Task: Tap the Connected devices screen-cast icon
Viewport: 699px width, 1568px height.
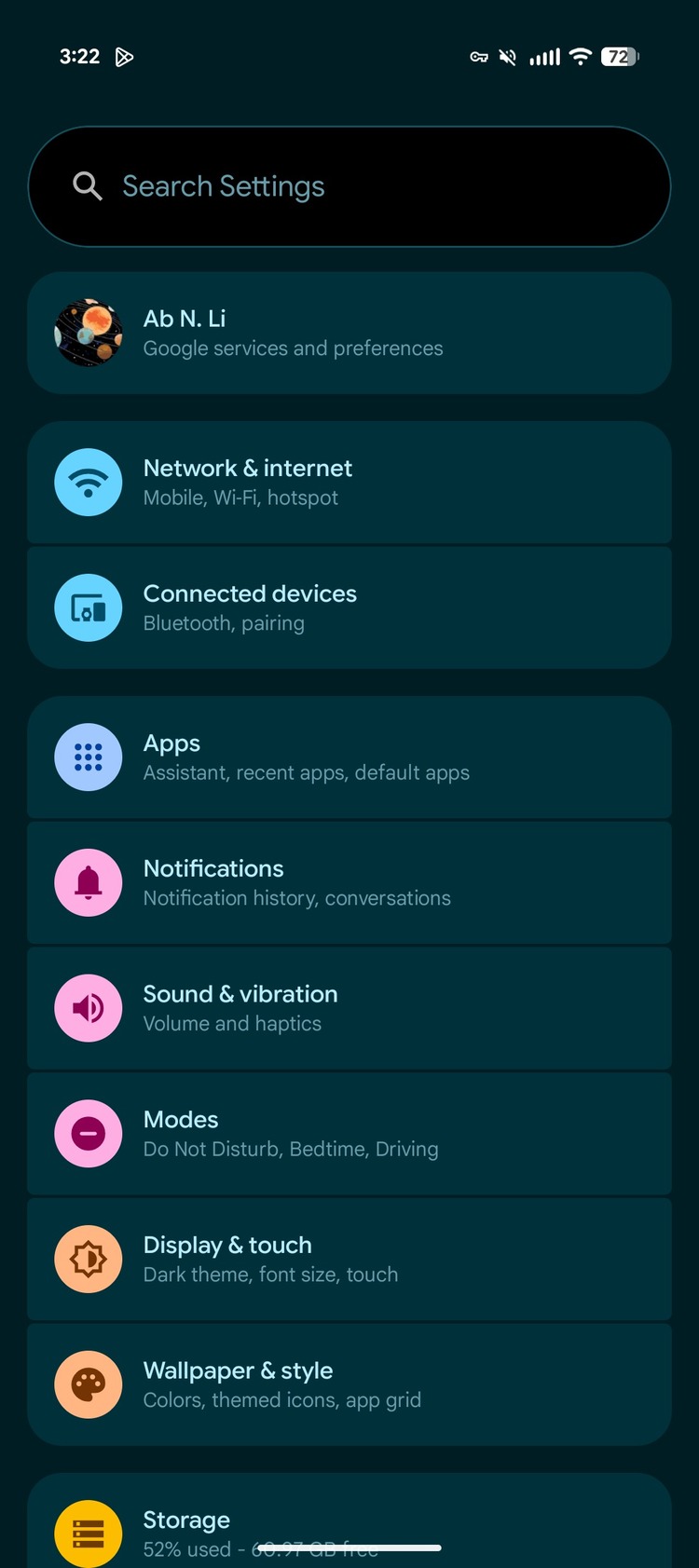Action: 89,607
